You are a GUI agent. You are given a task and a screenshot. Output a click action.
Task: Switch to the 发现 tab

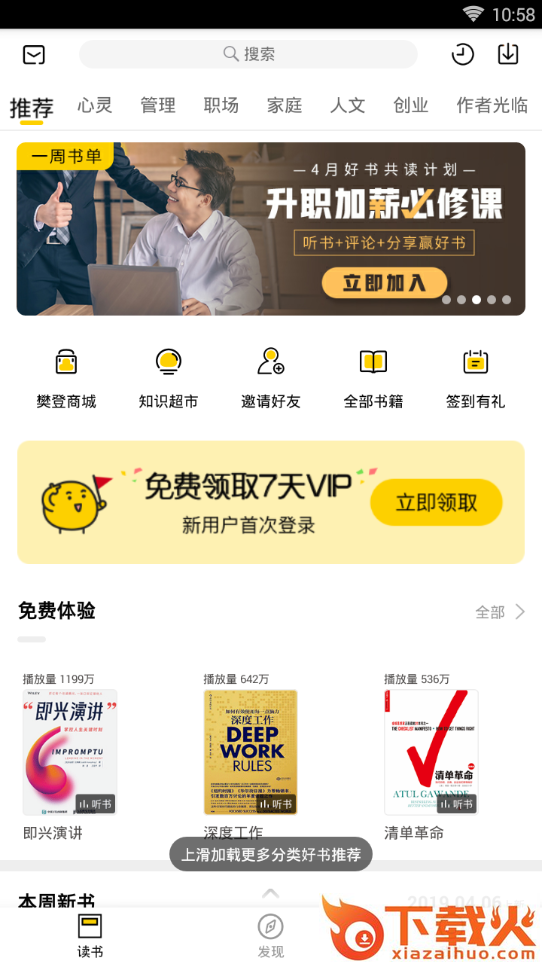pyautogui.click(x=271, y=936)
